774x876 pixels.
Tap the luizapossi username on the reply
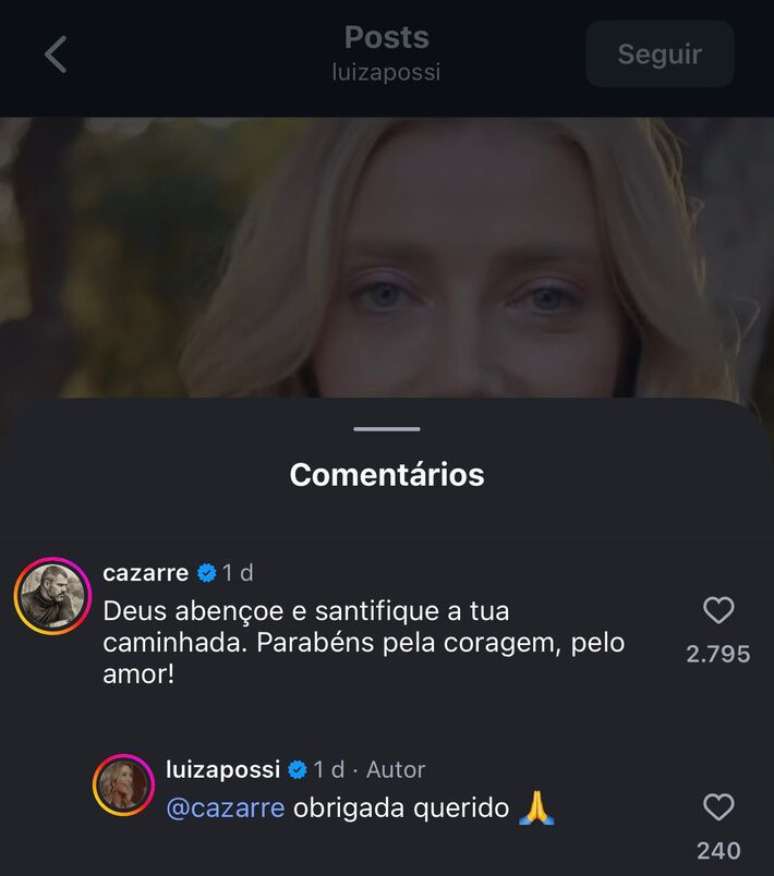point(222,769)
